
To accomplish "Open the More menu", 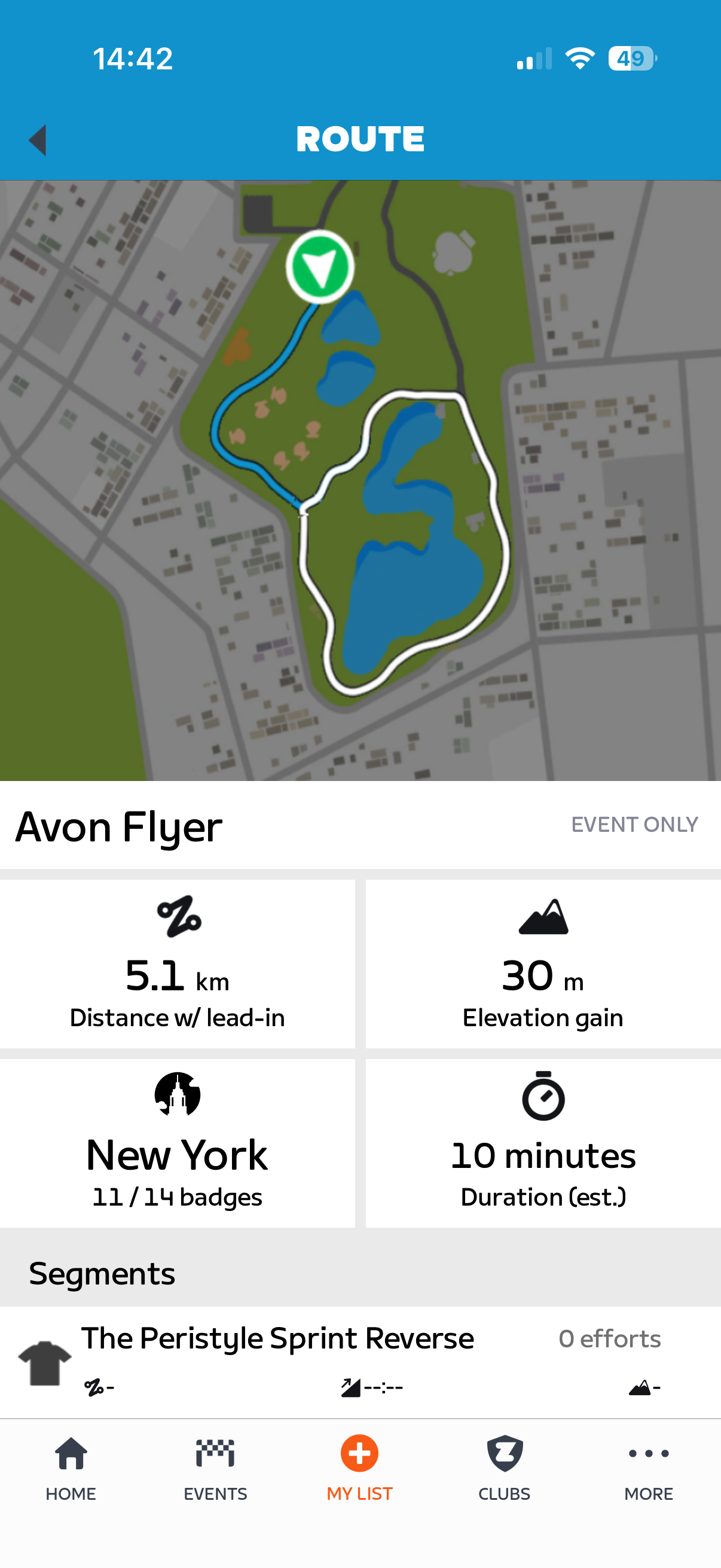I will click(649, 1468).
